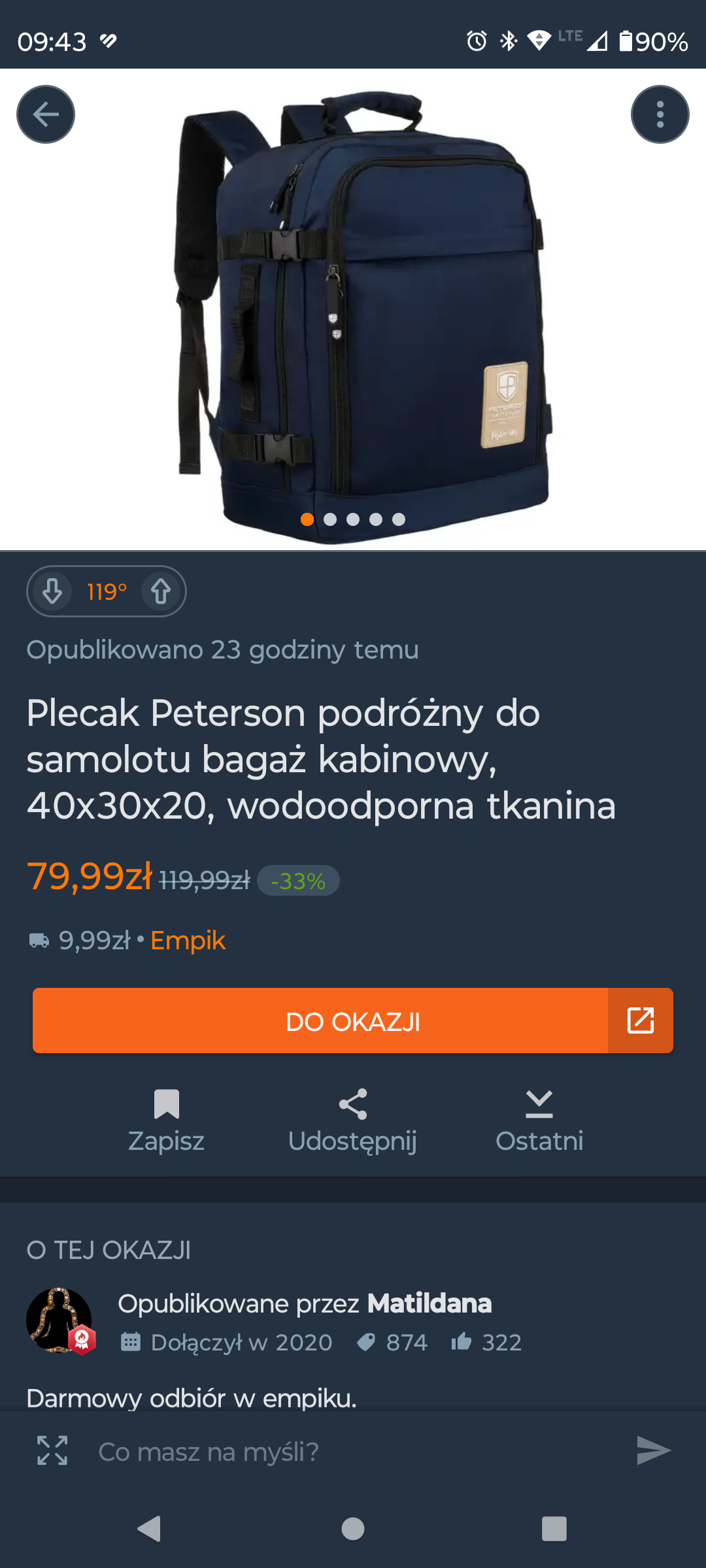The width and height of the screenshot is (706, 1568).
Task: Expand the comment editor to fullscreen
Action: point(52,1450)
